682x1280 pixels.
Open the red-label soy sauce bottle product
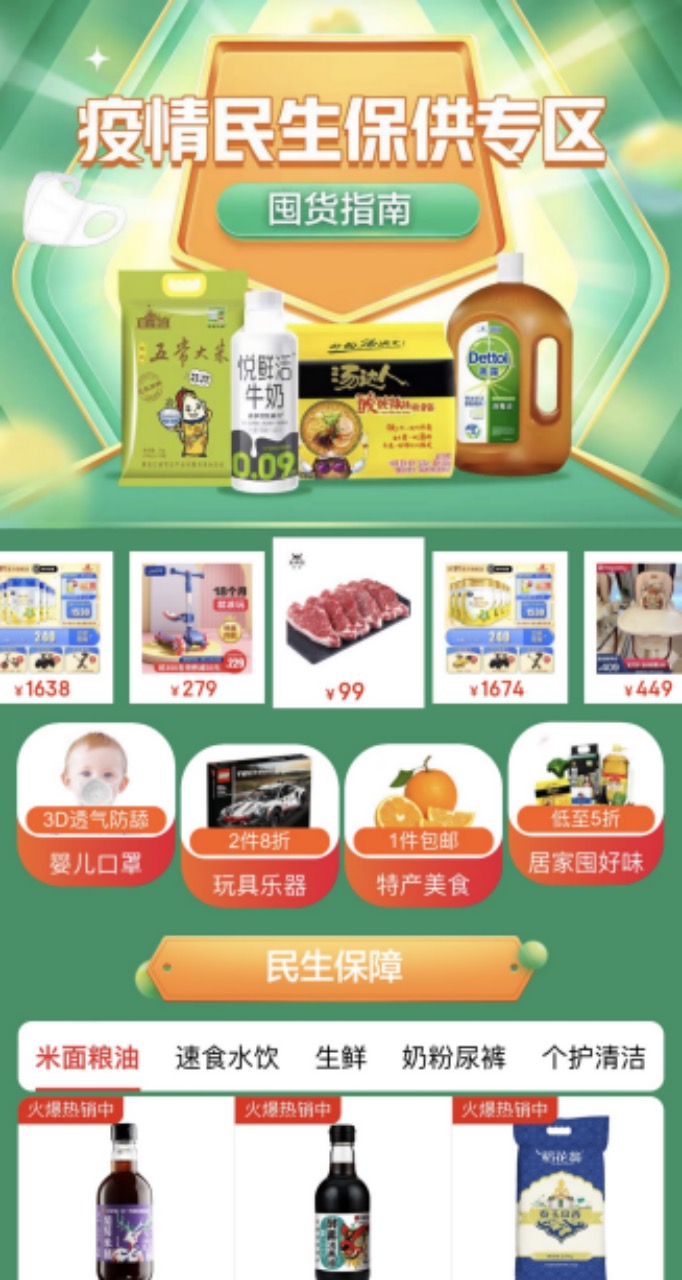pos(342,1195)
